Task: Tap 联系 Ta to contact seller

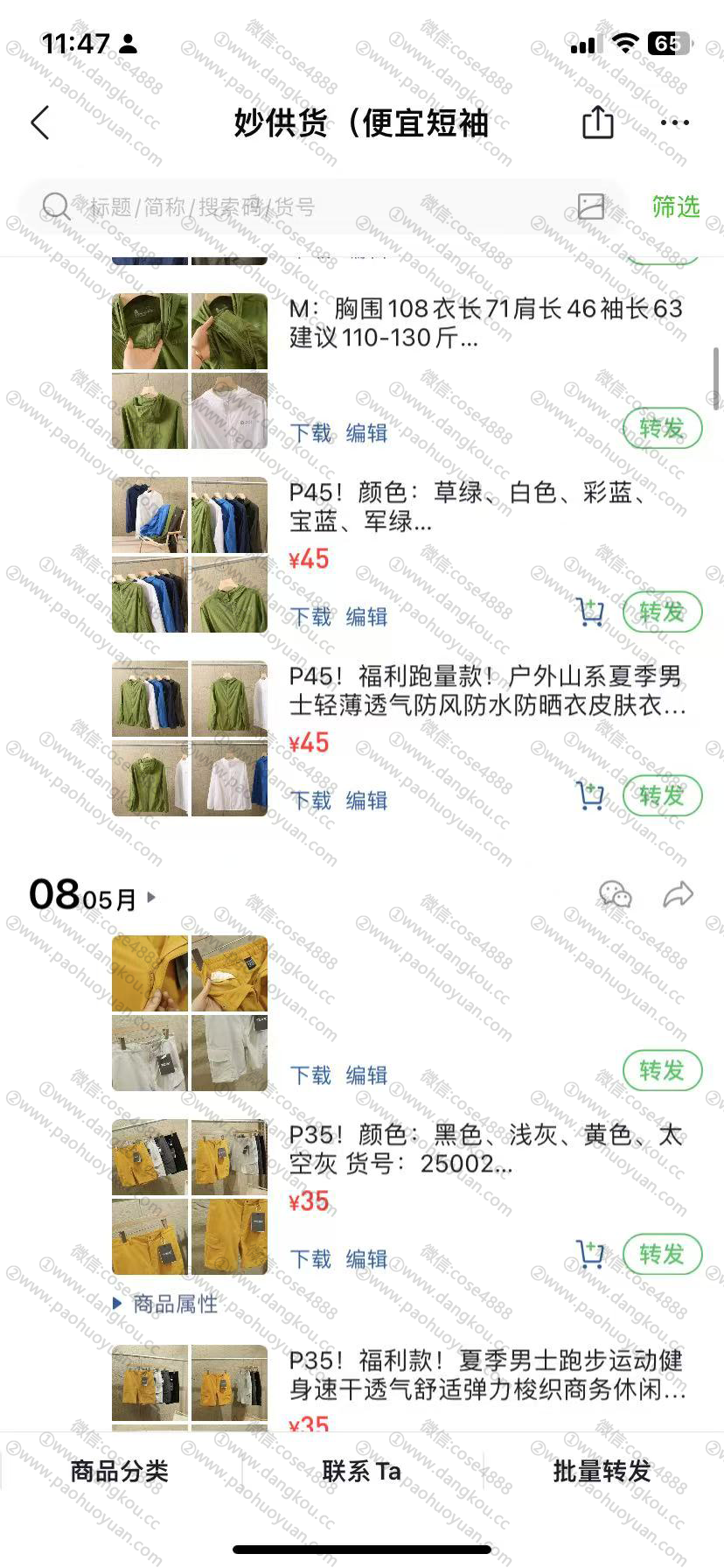Action: pyautogui.click(x=361, y=1471)
